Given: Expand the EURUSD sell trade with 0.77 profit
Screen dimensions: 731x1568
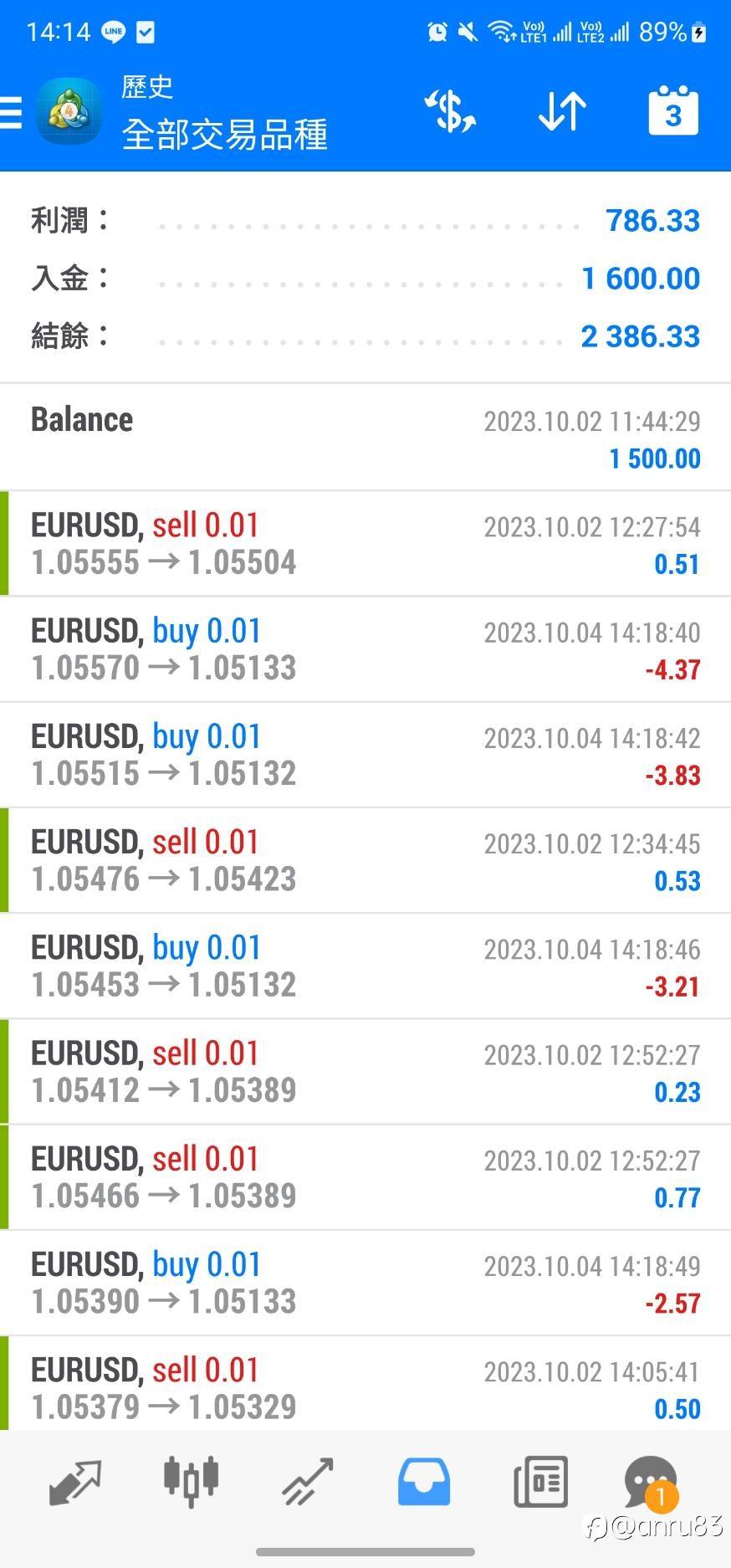Looking at the screenshot, I should [365, 1177].
